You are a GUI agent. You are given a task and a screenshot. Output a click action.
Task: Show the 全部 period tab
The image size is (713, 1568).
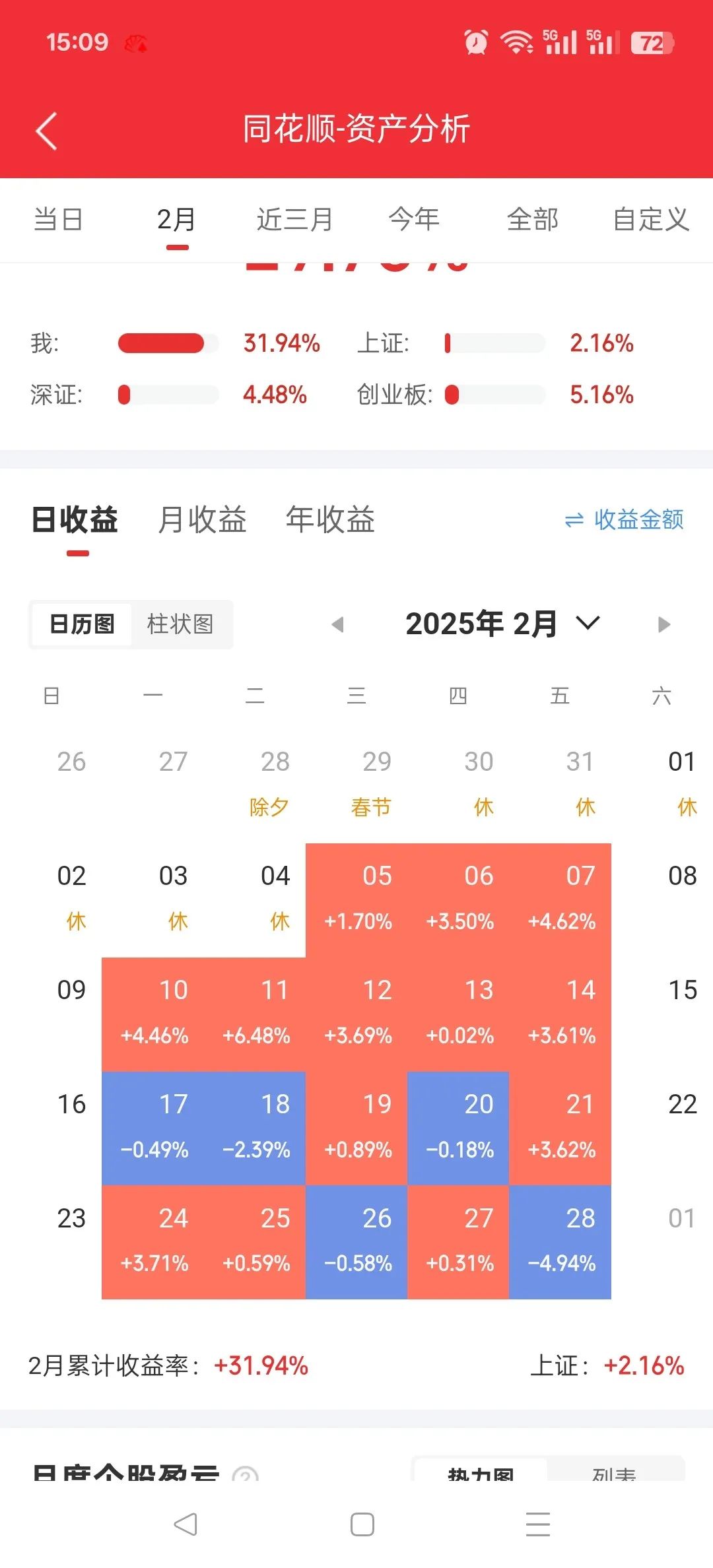(533, 219)
